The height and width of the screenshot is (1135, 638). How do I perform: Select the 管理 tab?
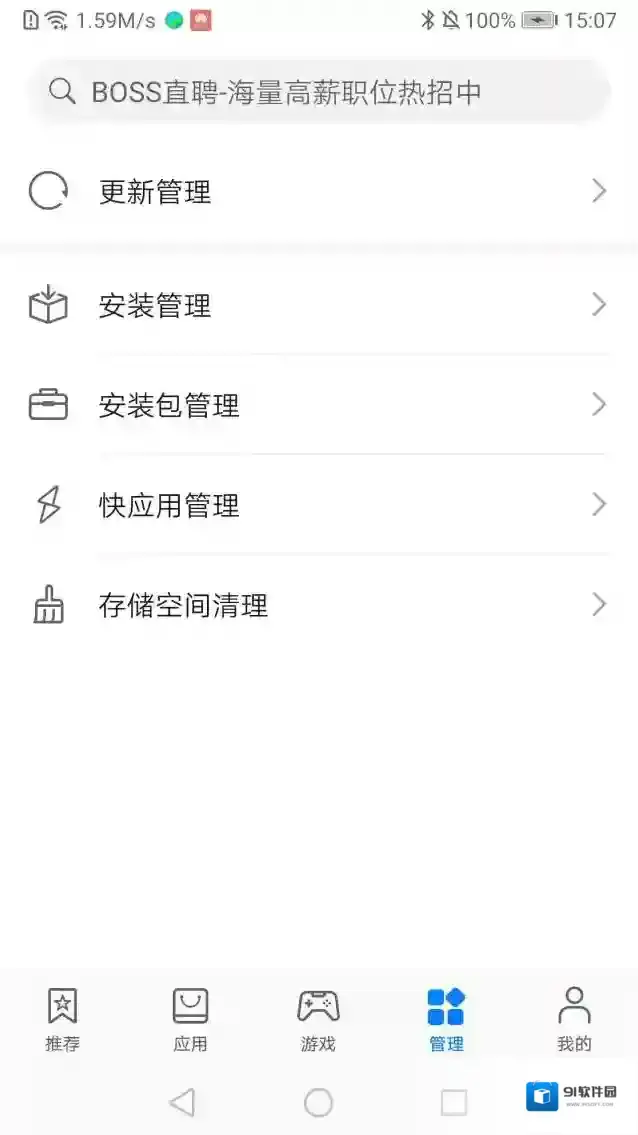click(x=446, y=1019)
